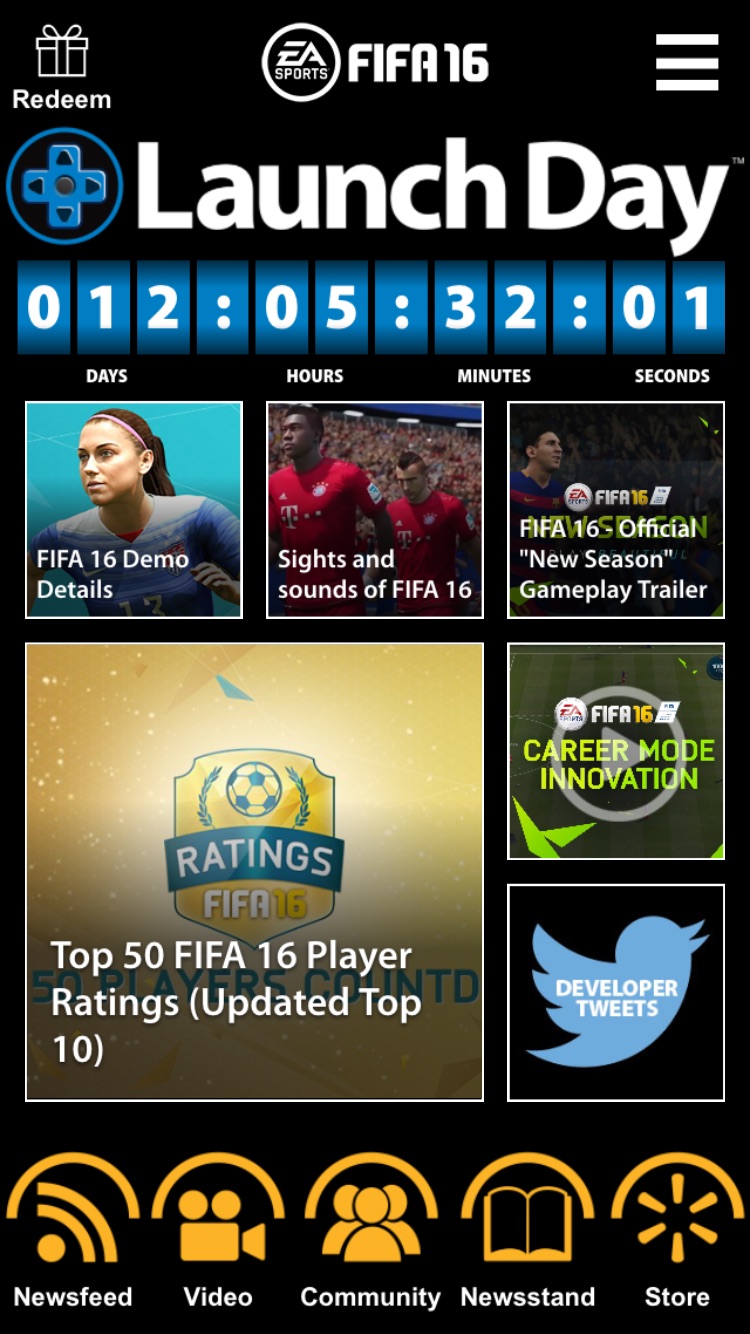Play the Career Mode Innovation video
The image size is (750, 1334).
616,752
